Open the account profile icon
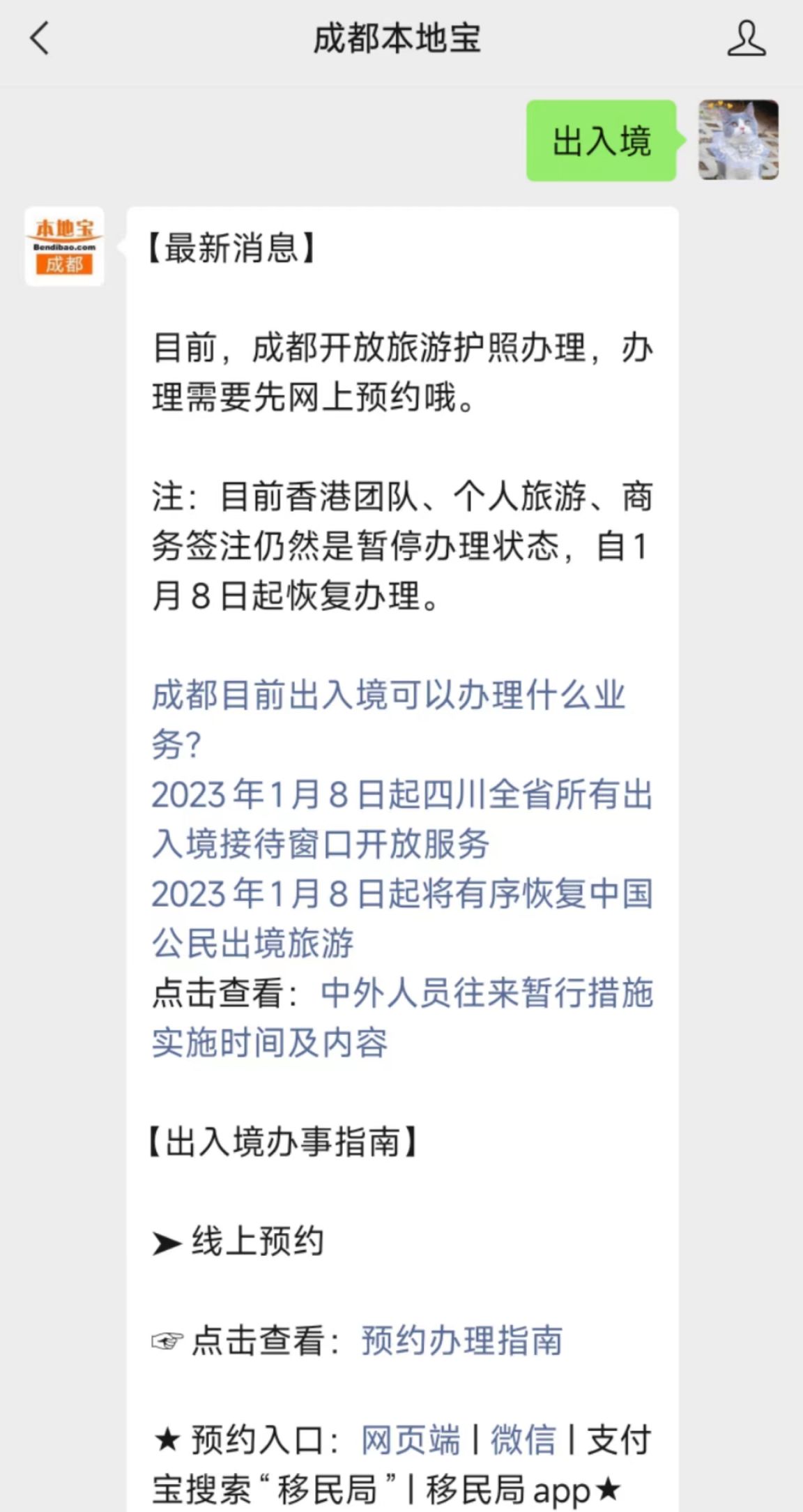Screen dimensions: 803x1512 click(x=747, y=38)
